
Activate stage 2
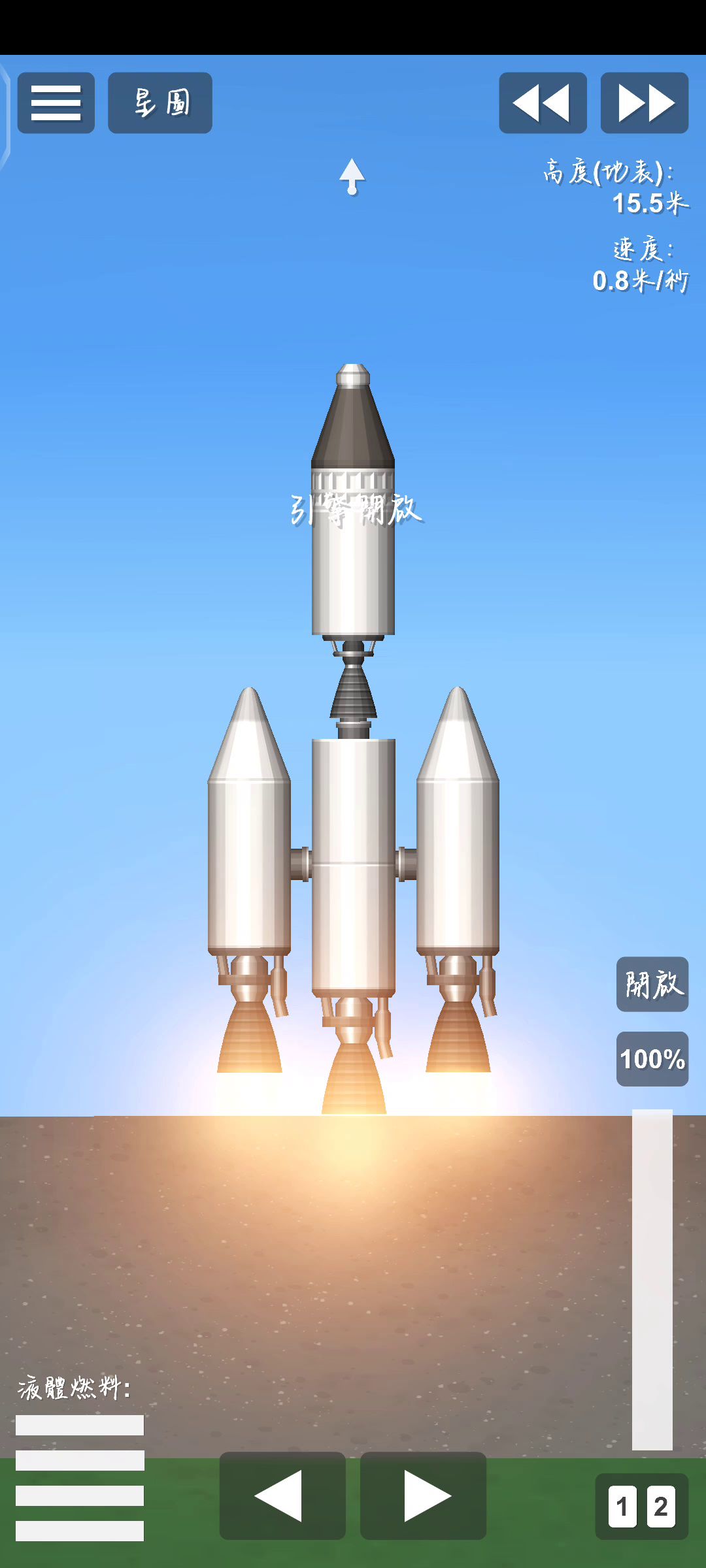[x=661, y=1507]
